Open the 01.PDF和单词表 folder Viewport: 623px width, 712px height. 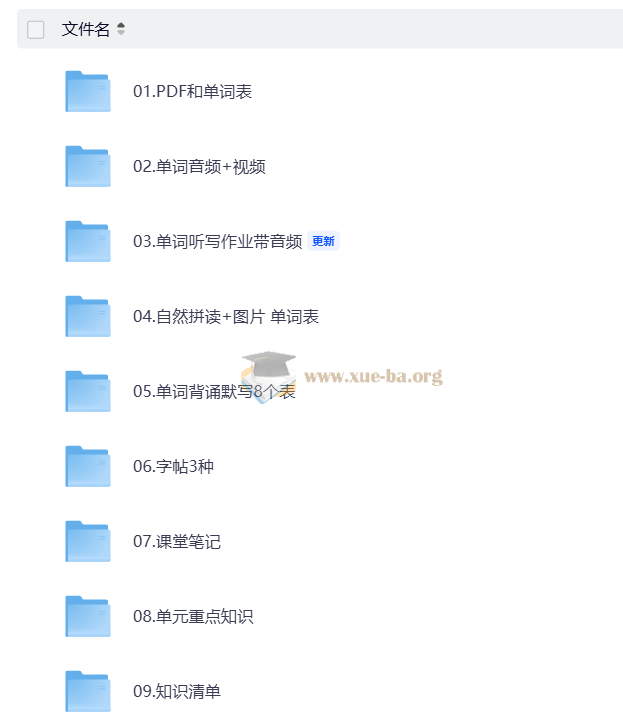(192, 92)
